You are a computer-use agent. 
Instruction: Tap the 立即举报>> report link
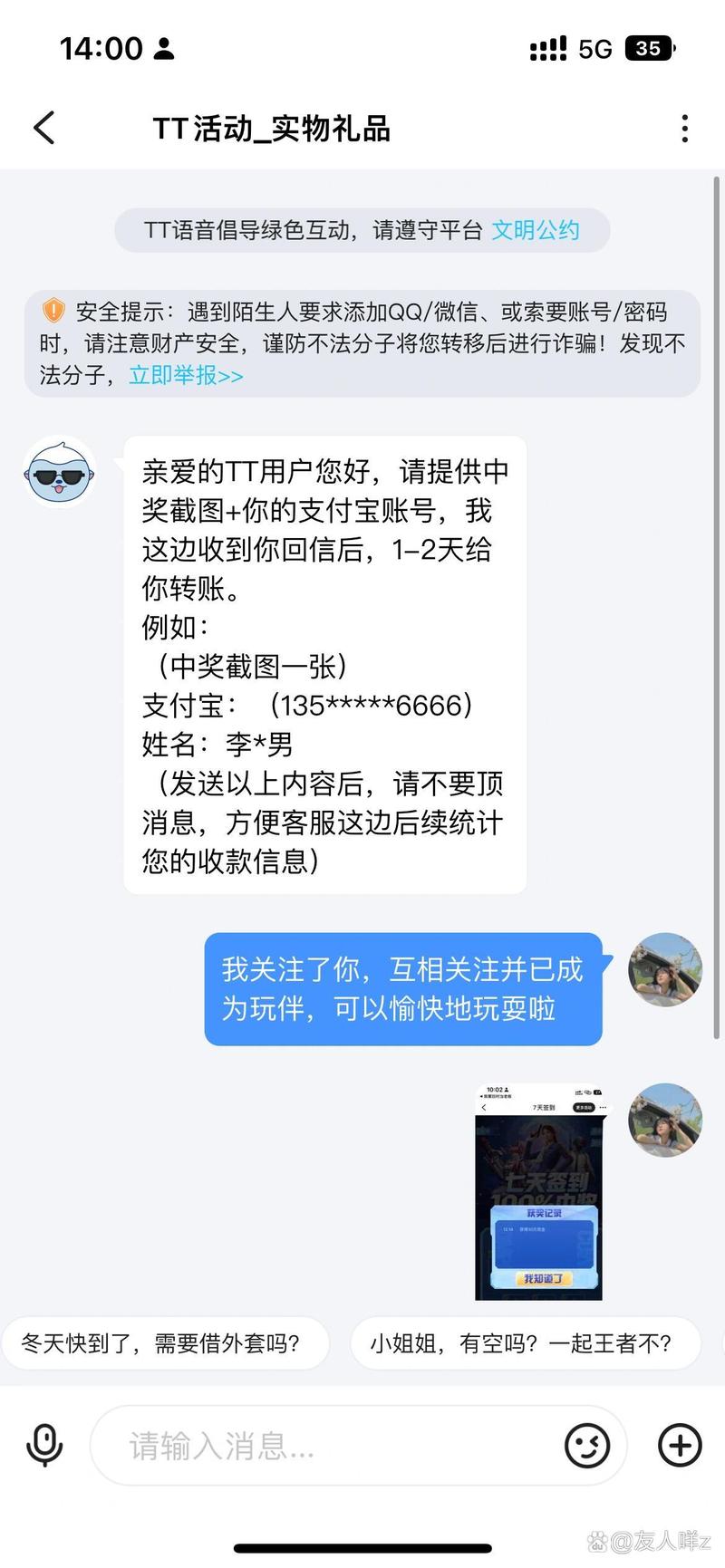pos(186,375)
